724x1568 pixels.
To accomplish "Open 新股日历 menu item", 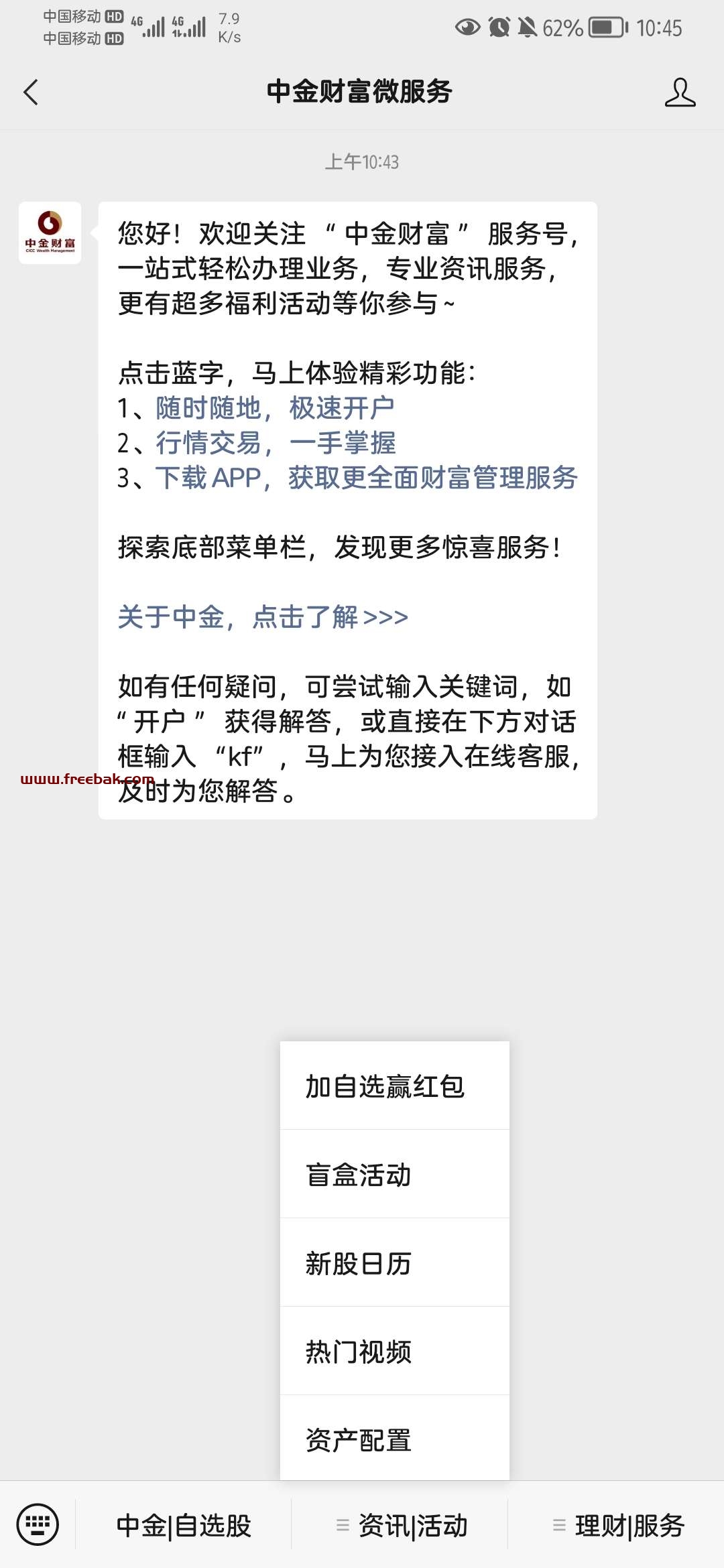I will [395, 1263].
